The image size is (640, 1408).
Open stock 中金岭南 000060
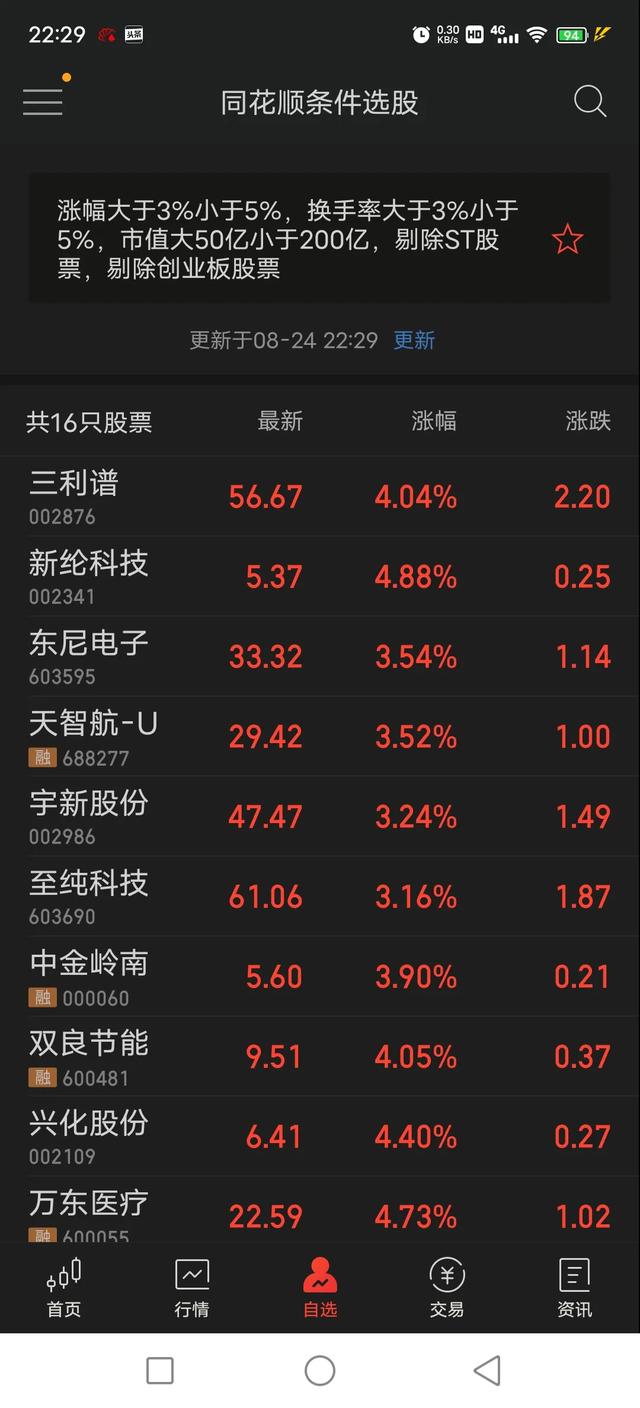tap(320, 977)
